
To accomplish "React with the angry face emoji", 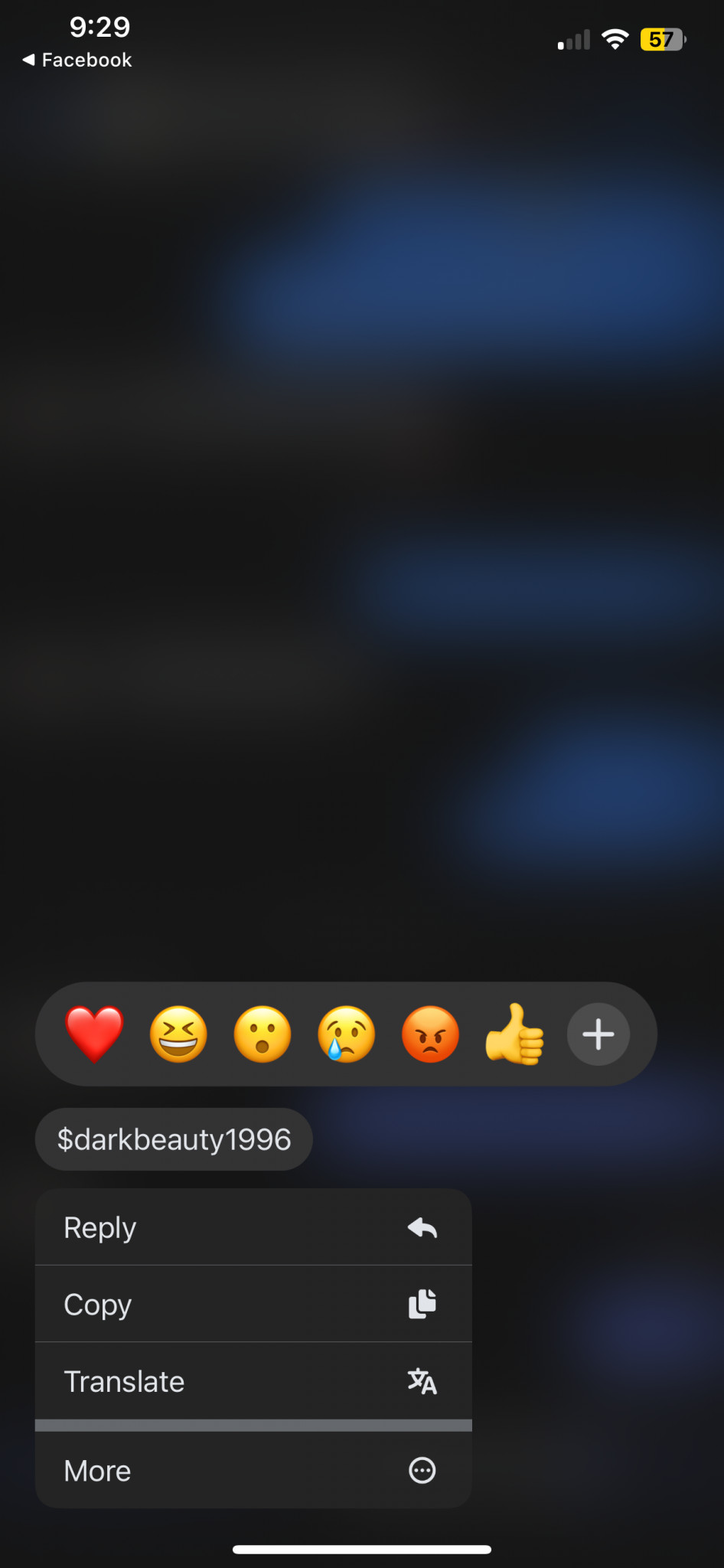I will [431, 1034].
